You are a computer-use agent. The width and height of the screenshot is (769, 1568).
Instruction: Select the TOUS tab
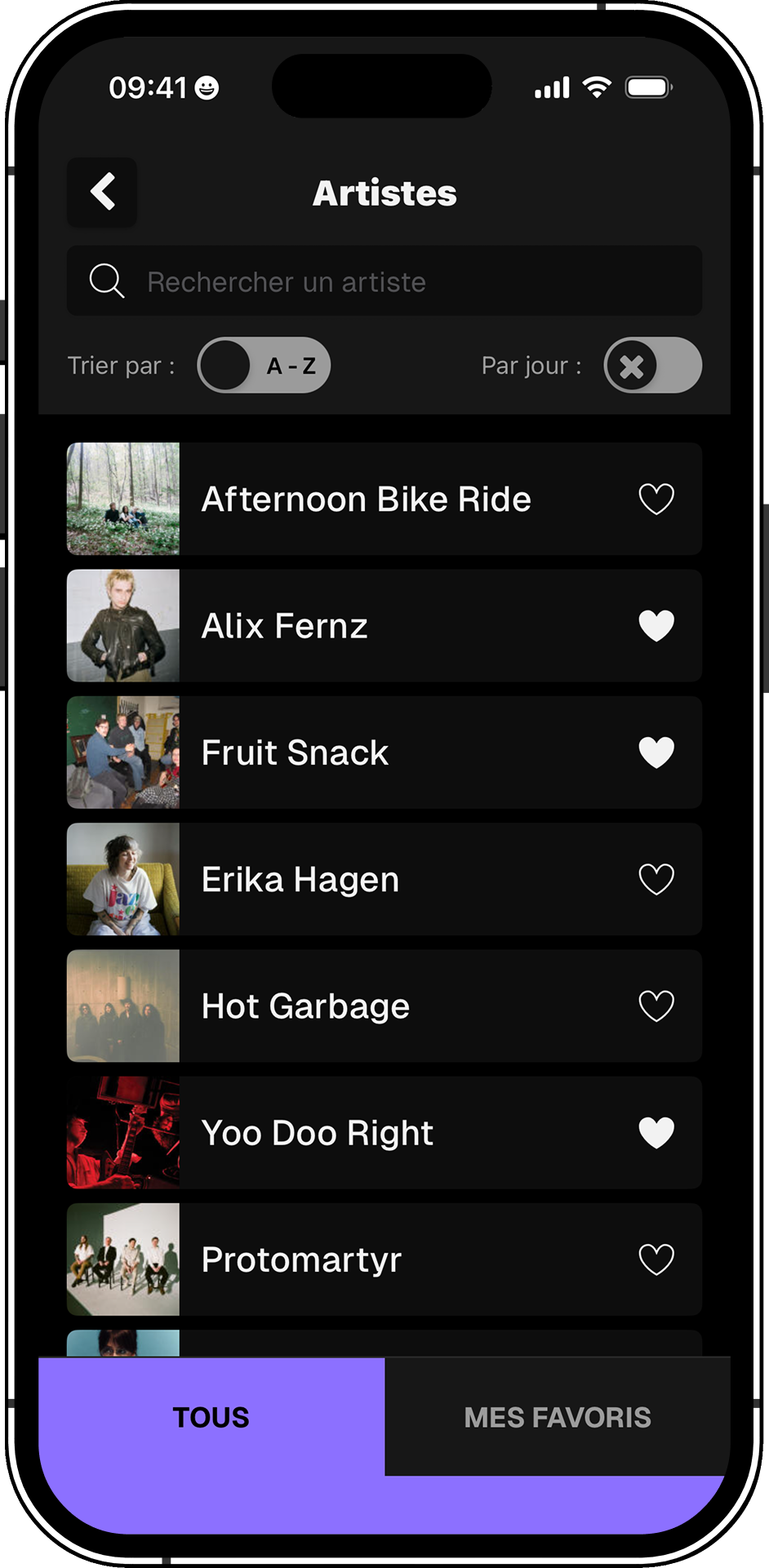pos(211,1418)
